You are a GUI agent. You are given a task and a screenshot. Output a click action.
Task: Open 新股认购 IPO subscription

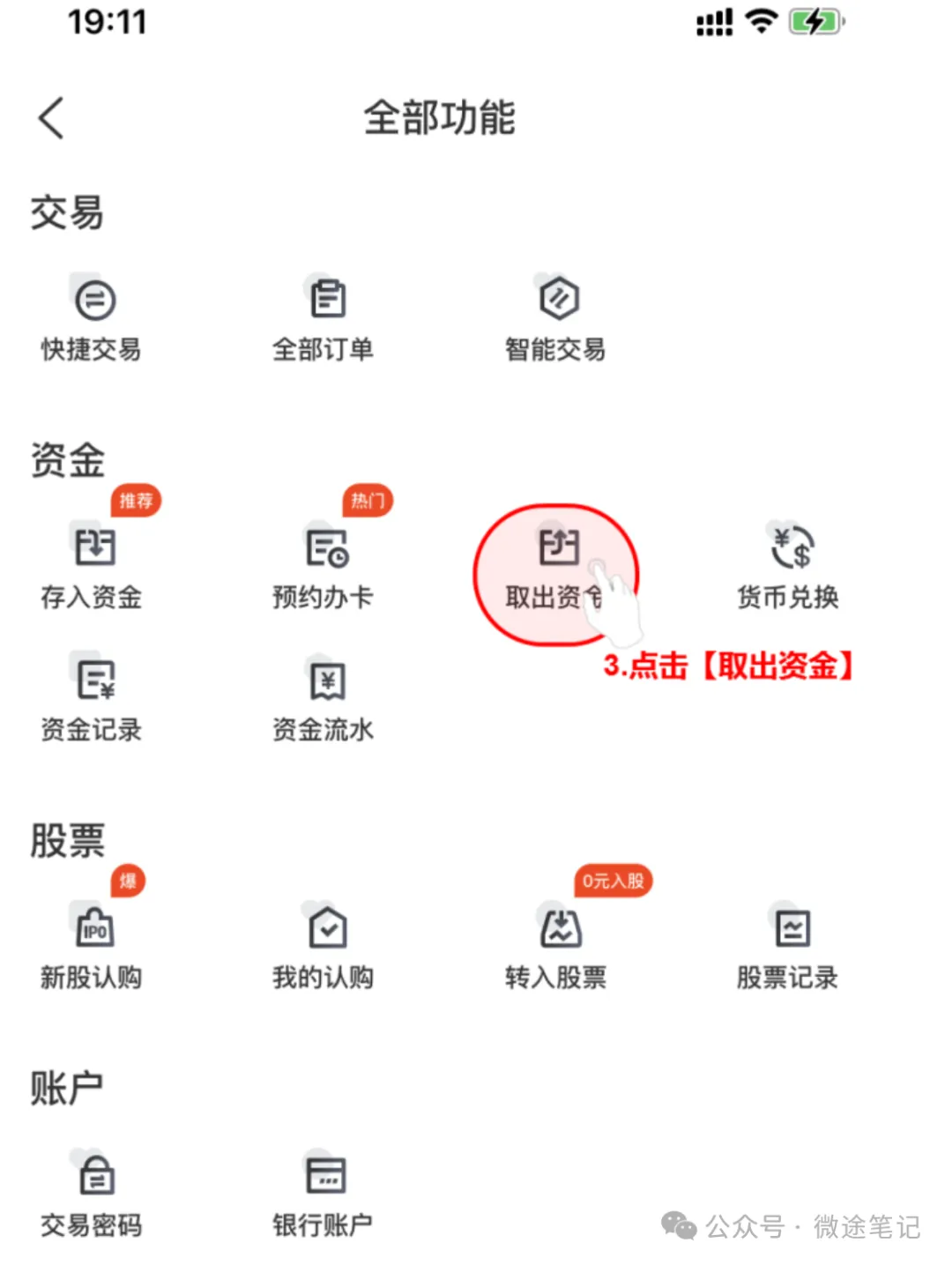tap(92, 947)
